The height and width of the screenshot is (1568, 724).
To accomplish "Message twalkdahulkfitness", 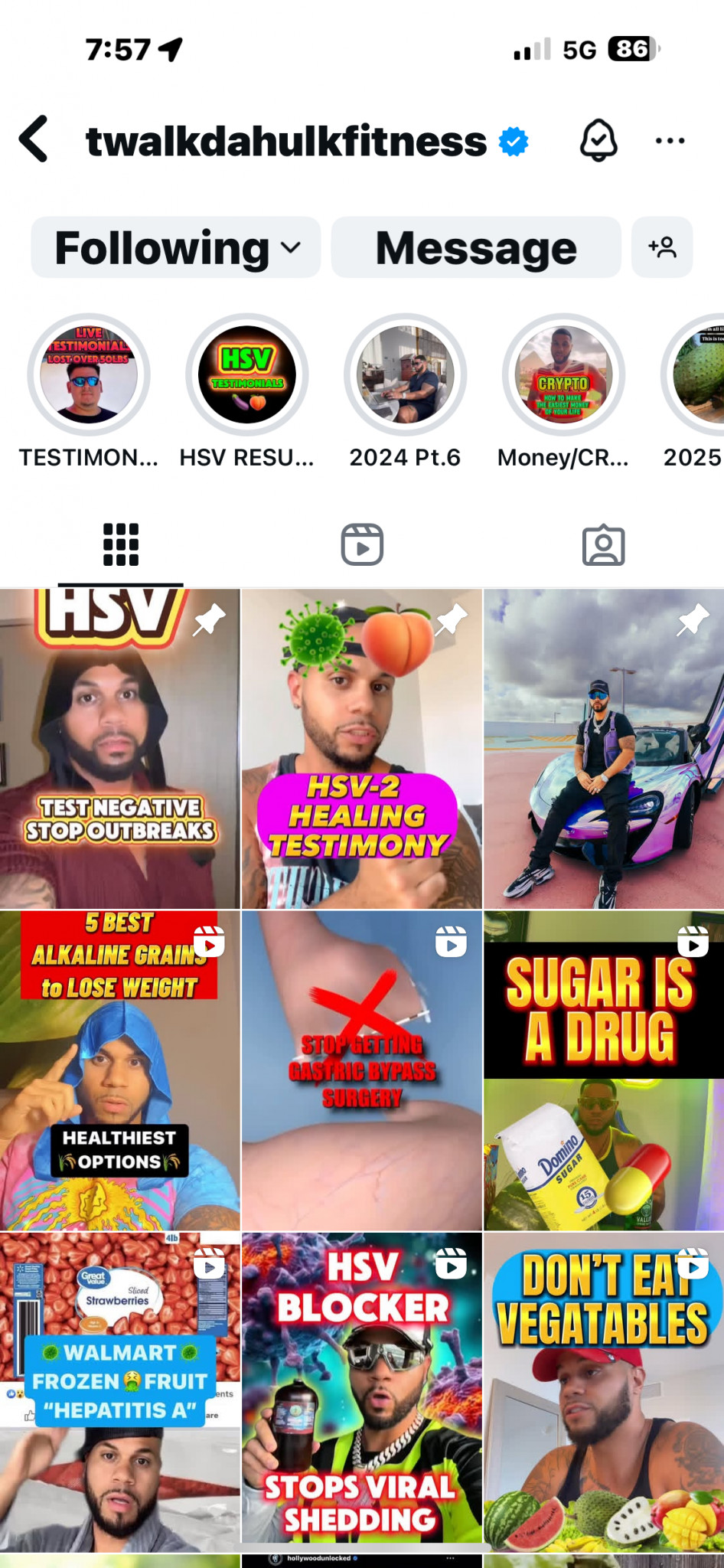I will pyautogui.click(x=475, y=248).
